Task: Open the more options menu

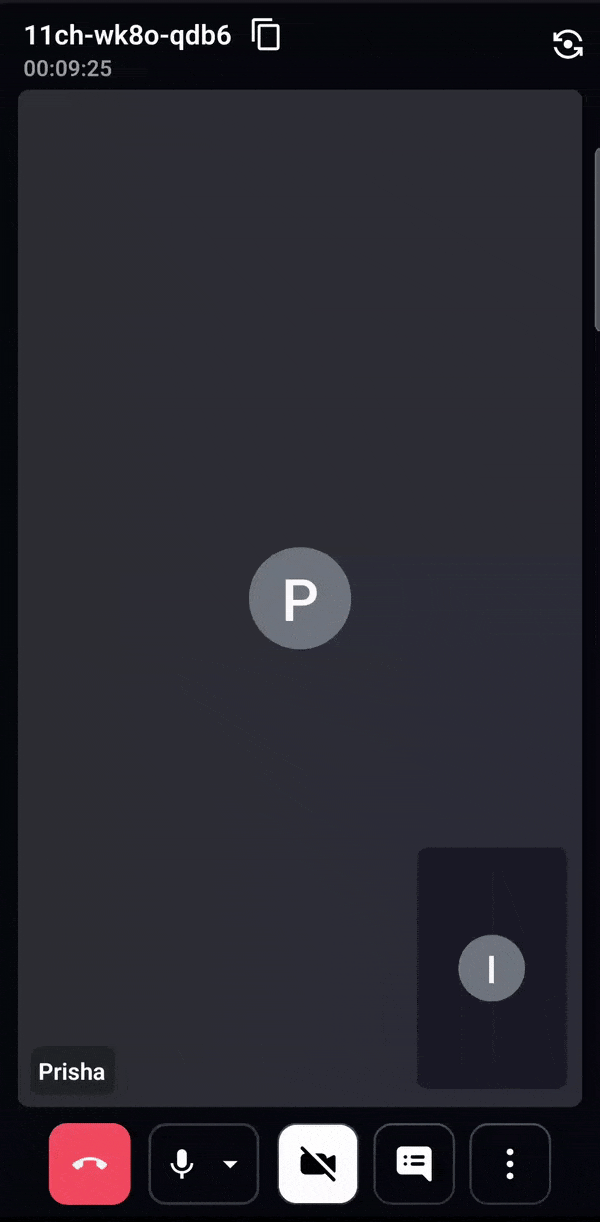Action: (x=510, y=1163)
